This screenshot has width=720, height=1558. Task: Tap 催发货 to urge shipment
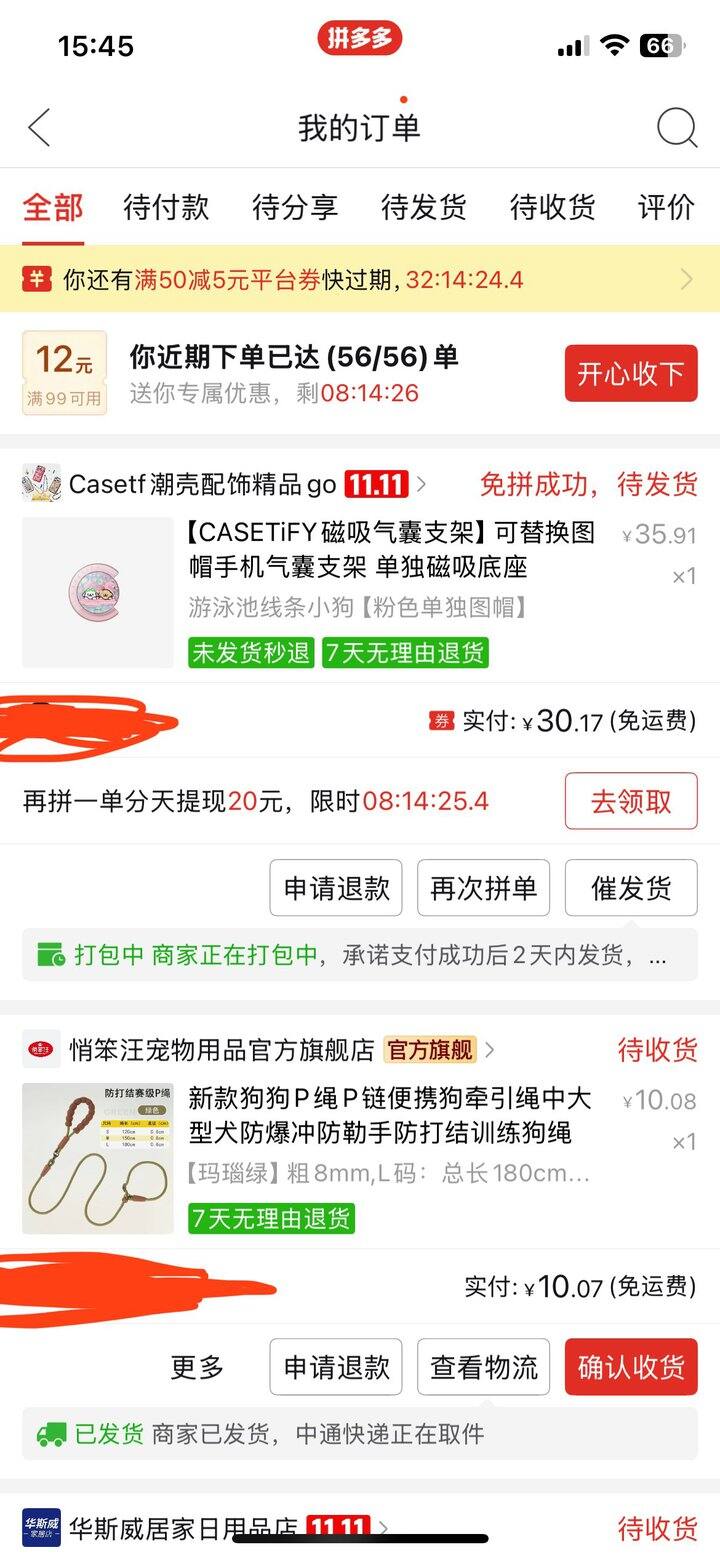coord(630,888)
